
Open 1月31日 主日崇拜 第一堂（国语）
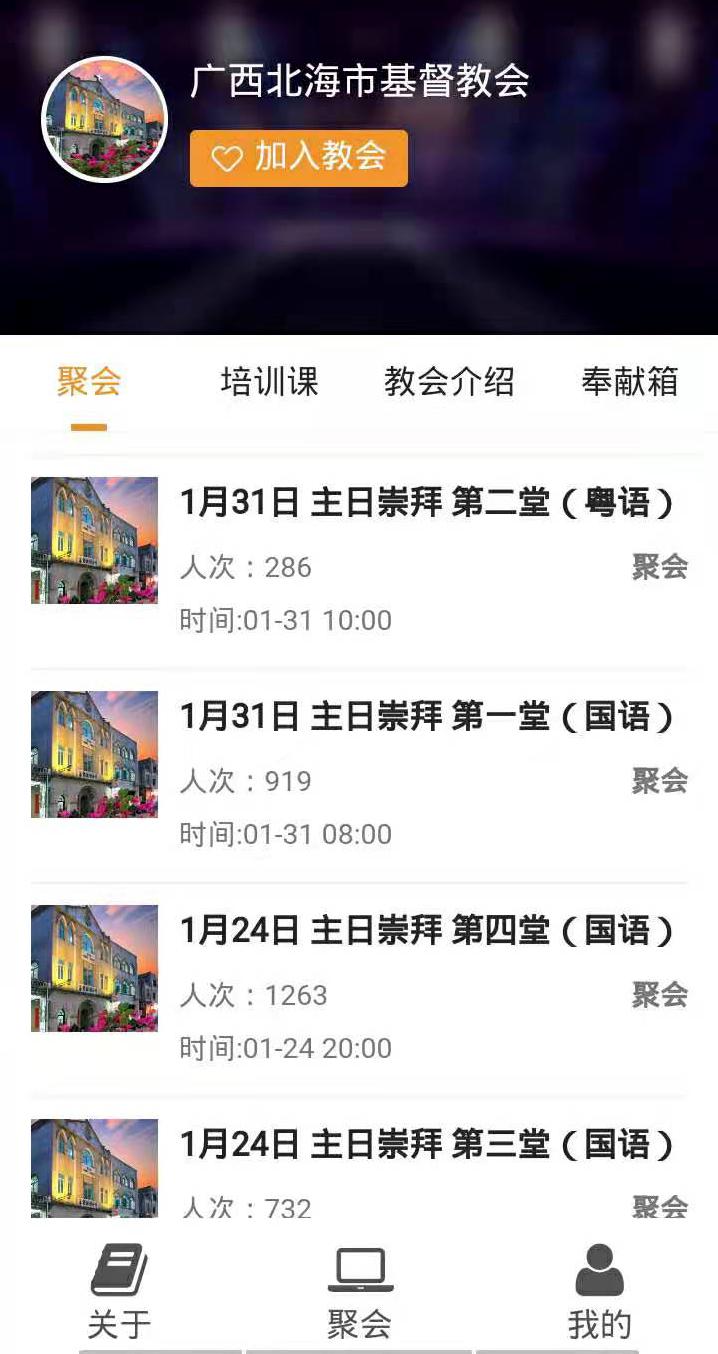(x=427, y=716)
